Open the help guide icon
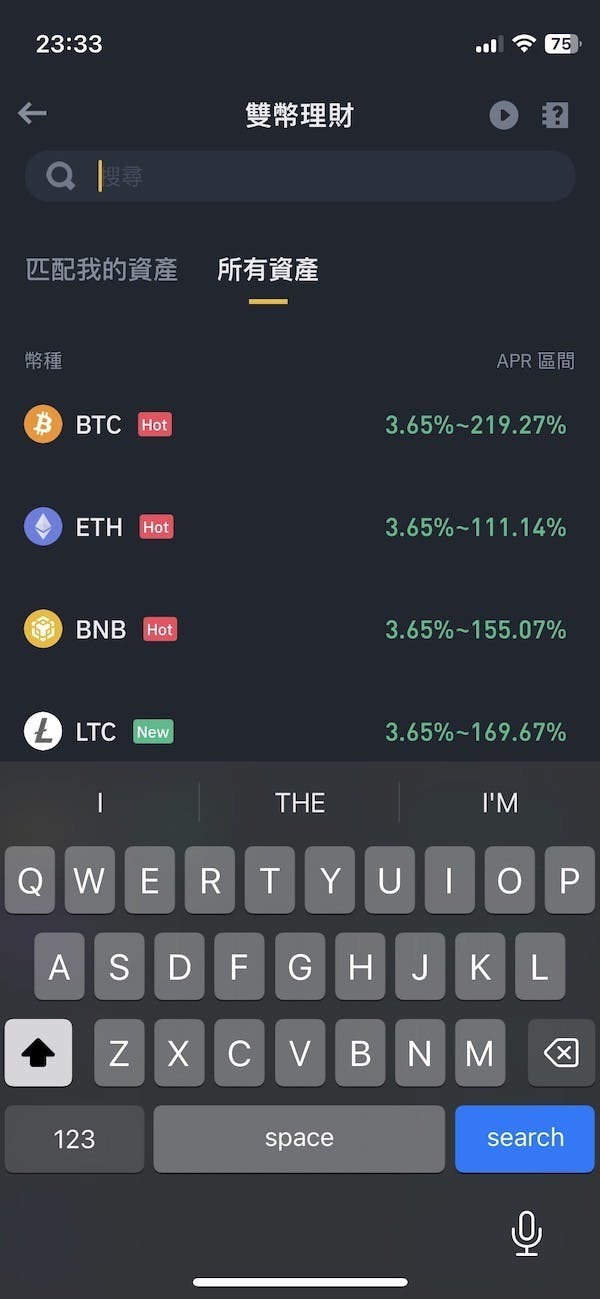 pos(555,115)
